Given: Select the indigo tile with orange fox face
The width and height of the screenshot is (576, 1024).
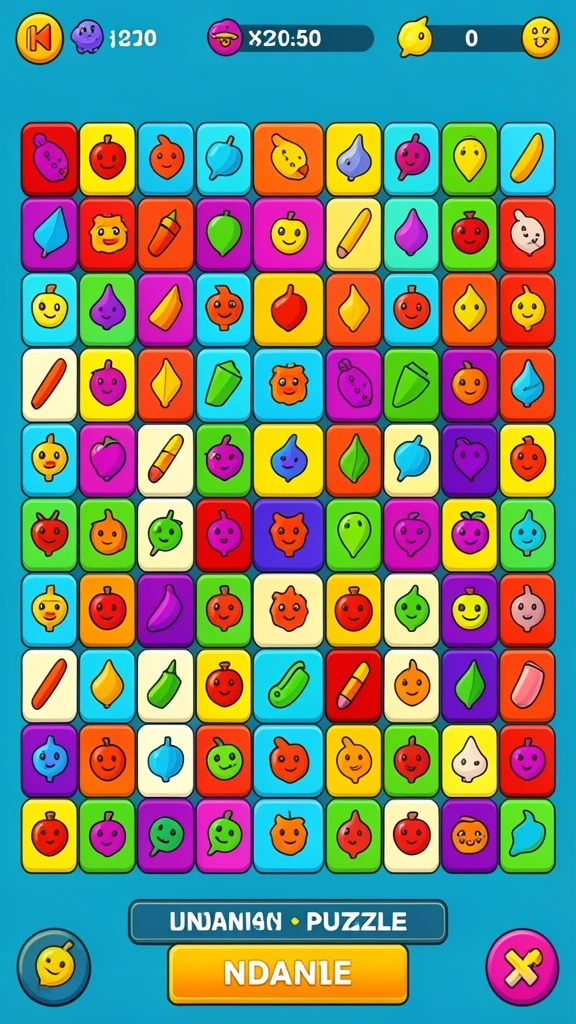Looking at the screenshot, I should (289, 535).
